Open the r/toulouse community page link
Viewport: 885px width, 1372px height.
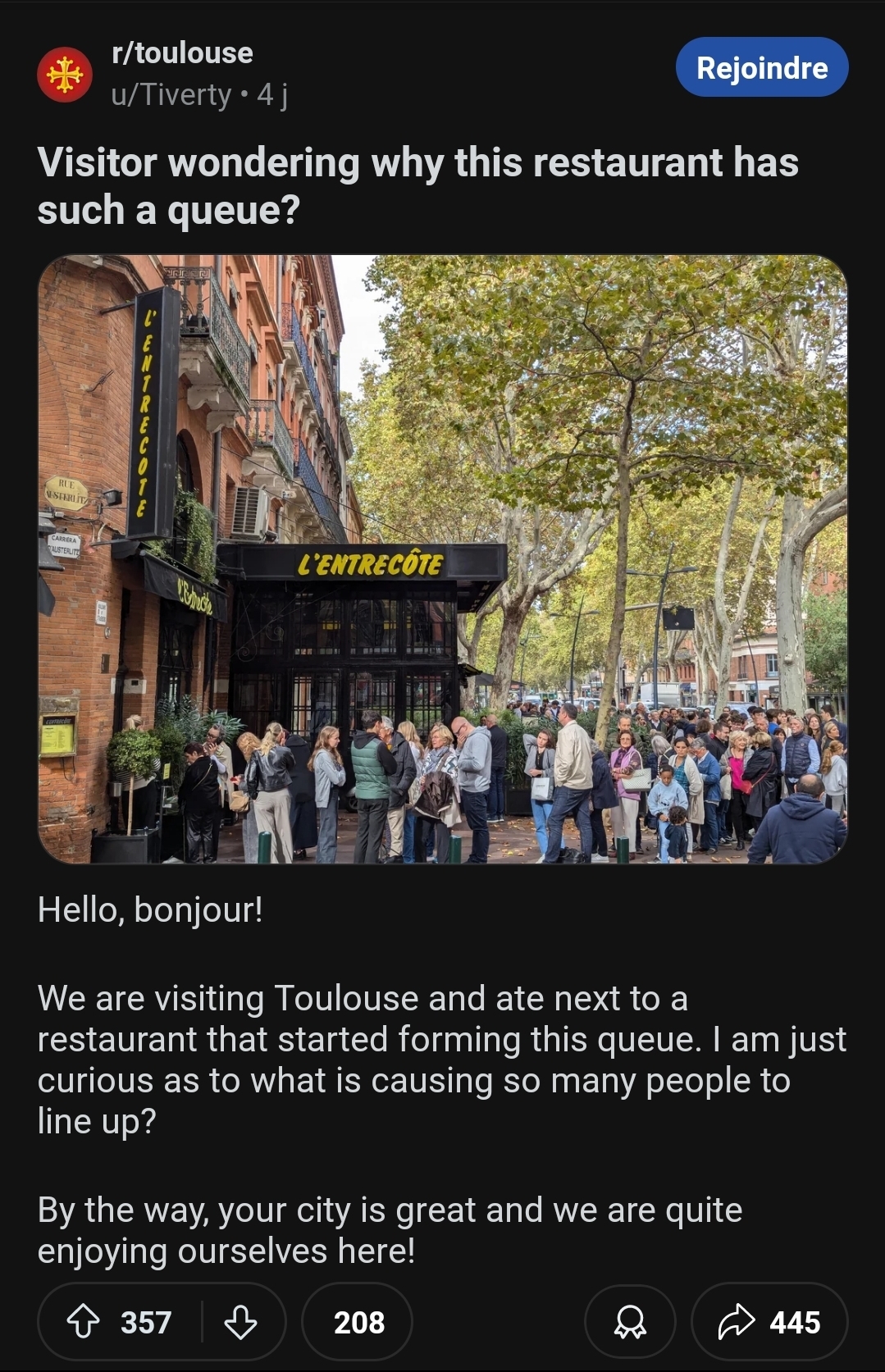182,53
